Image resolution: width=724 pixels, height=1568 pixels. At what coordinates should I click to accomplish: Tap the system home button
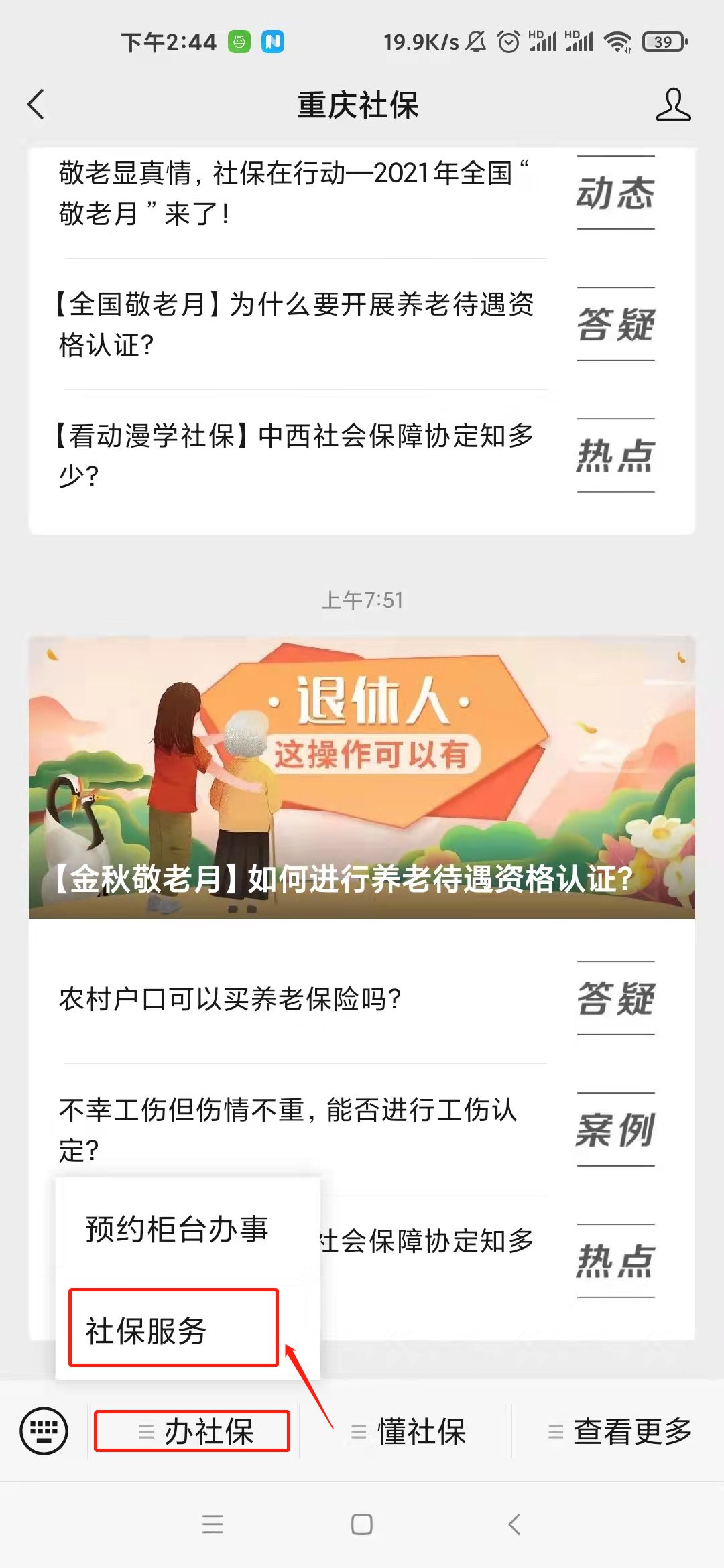click(x=362, y=1524)
